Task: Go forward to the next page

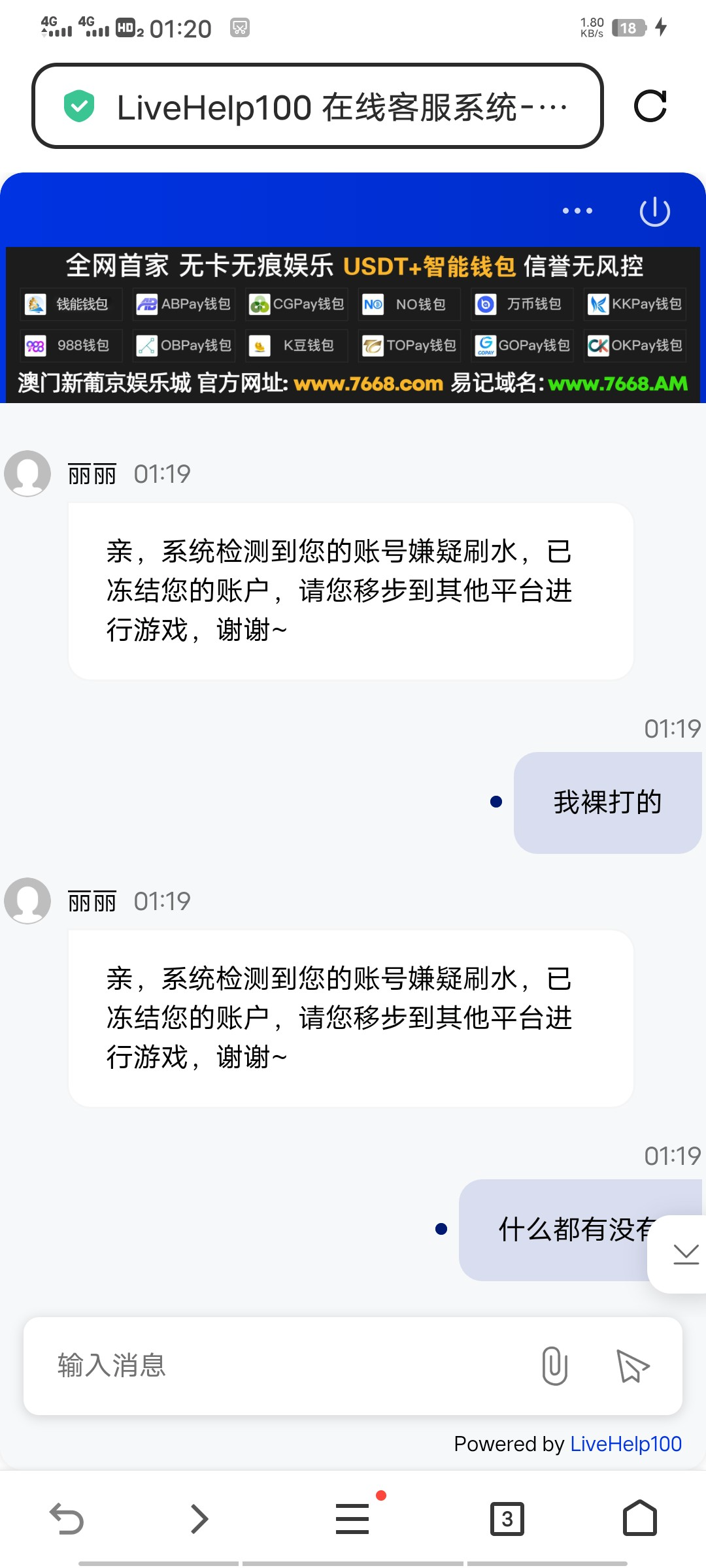Action: point(199,1518)
